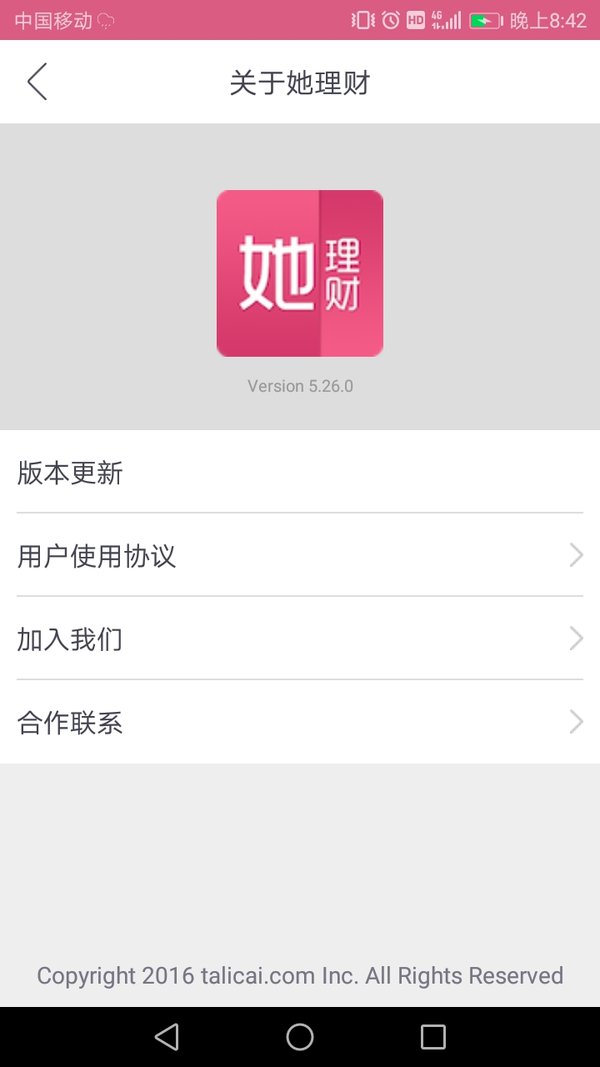
Task: Open the 合作联系 row
Action: (x=300, y=721)
